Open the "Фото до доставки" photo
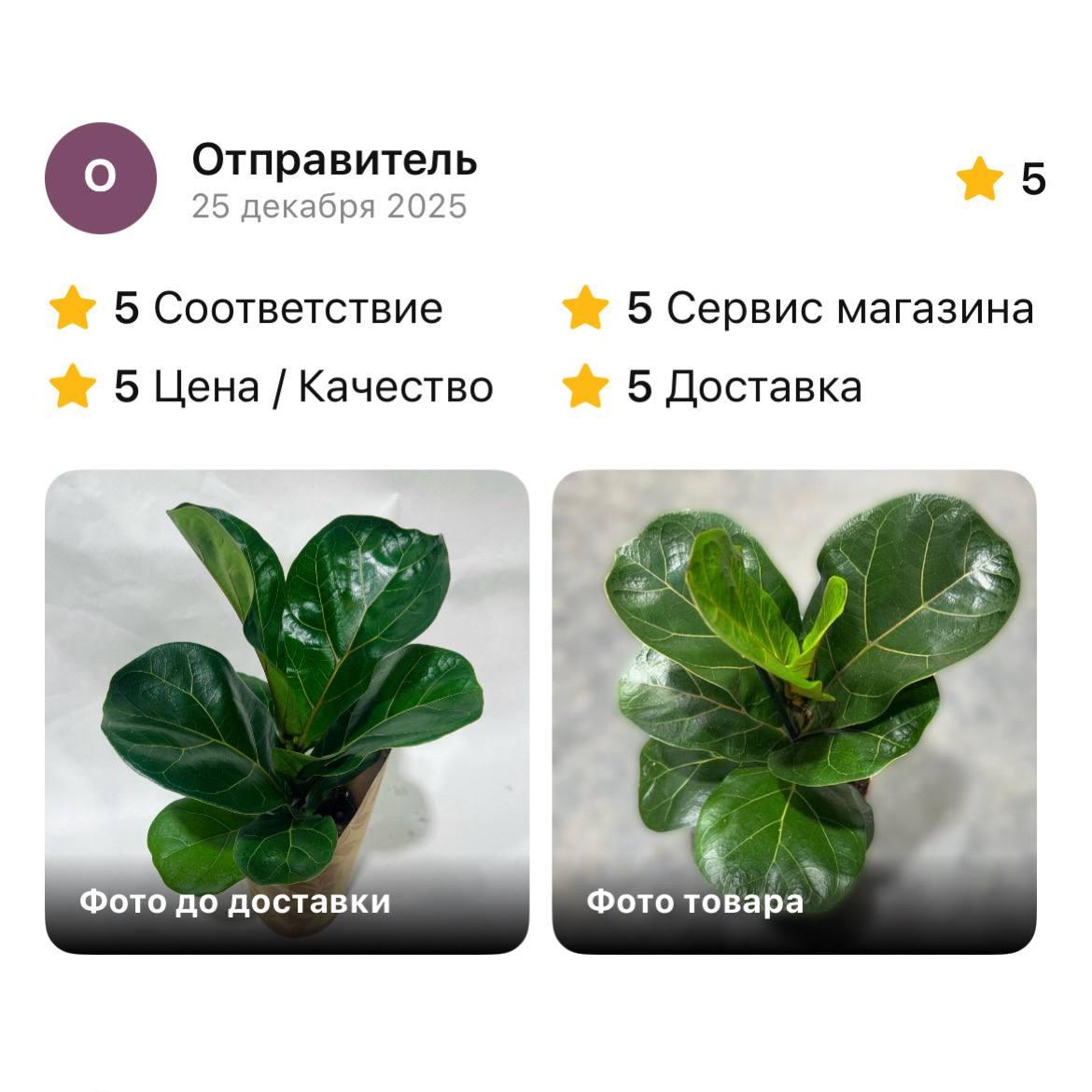The height and width of the screenshot is (1092, 1092). point(287,711)
